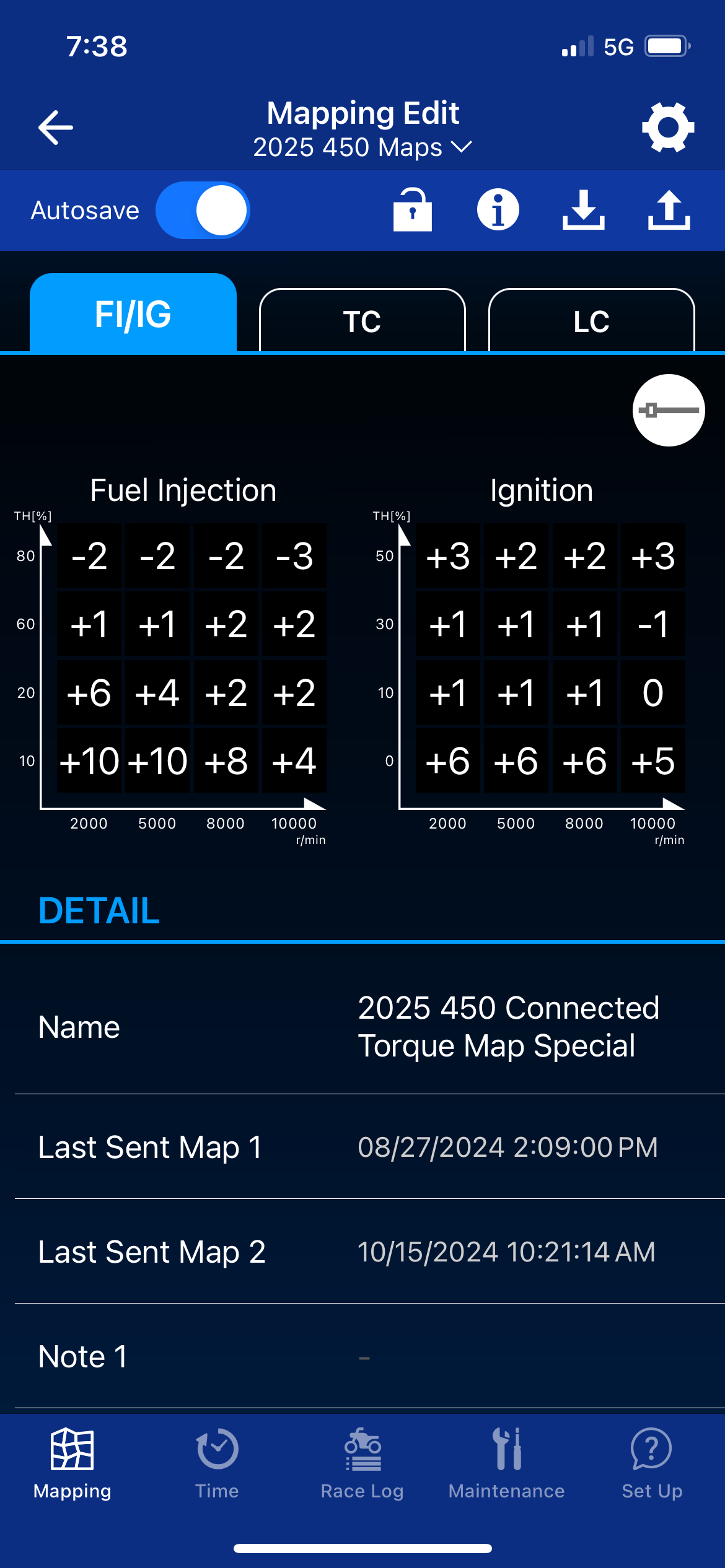Image resolution: width=725 pixels, height=1568 pixels.
Task: Tap the upload arrow icon
Action: pos(669,210)
